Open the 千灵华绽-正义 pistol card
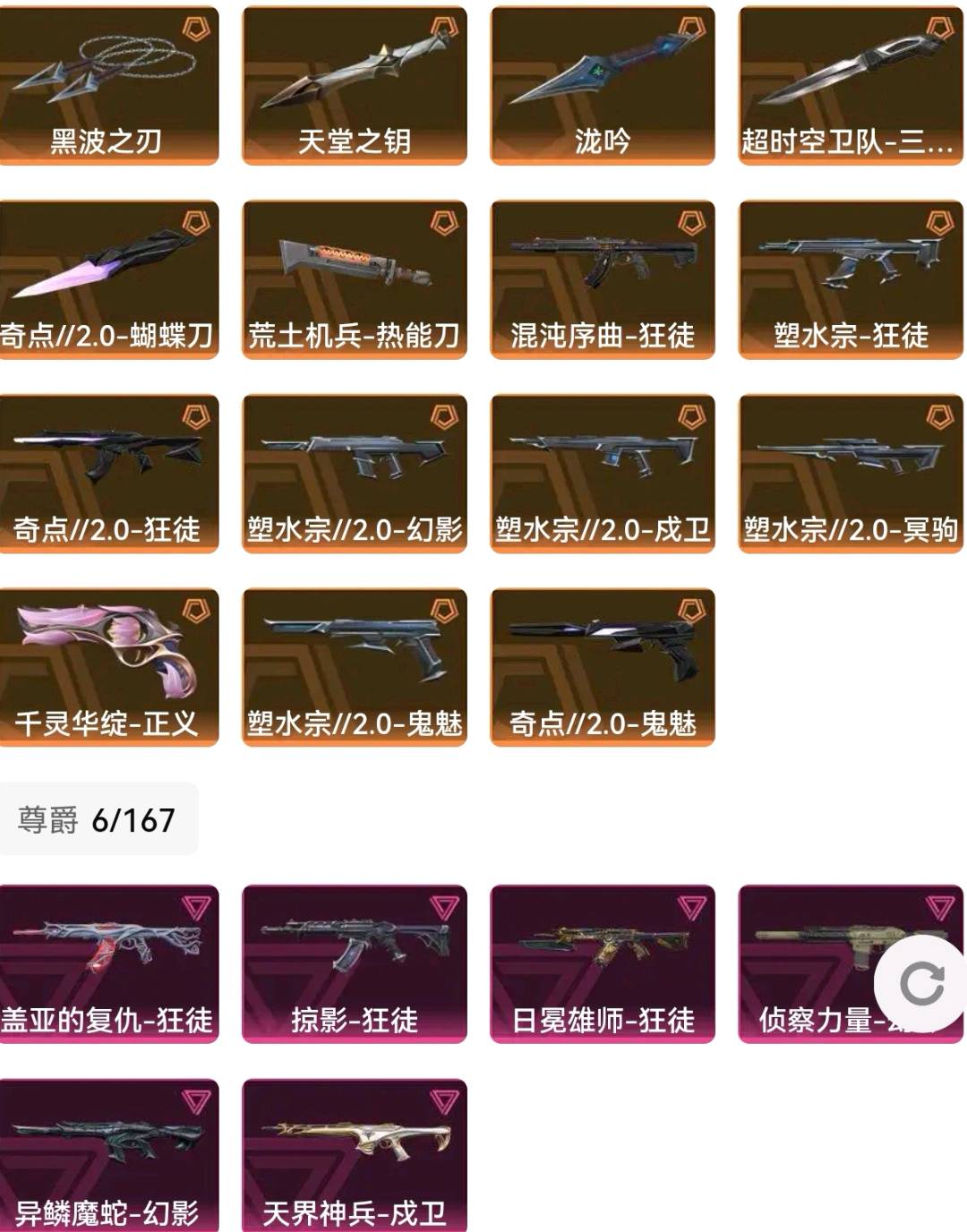 pos(108,667)
